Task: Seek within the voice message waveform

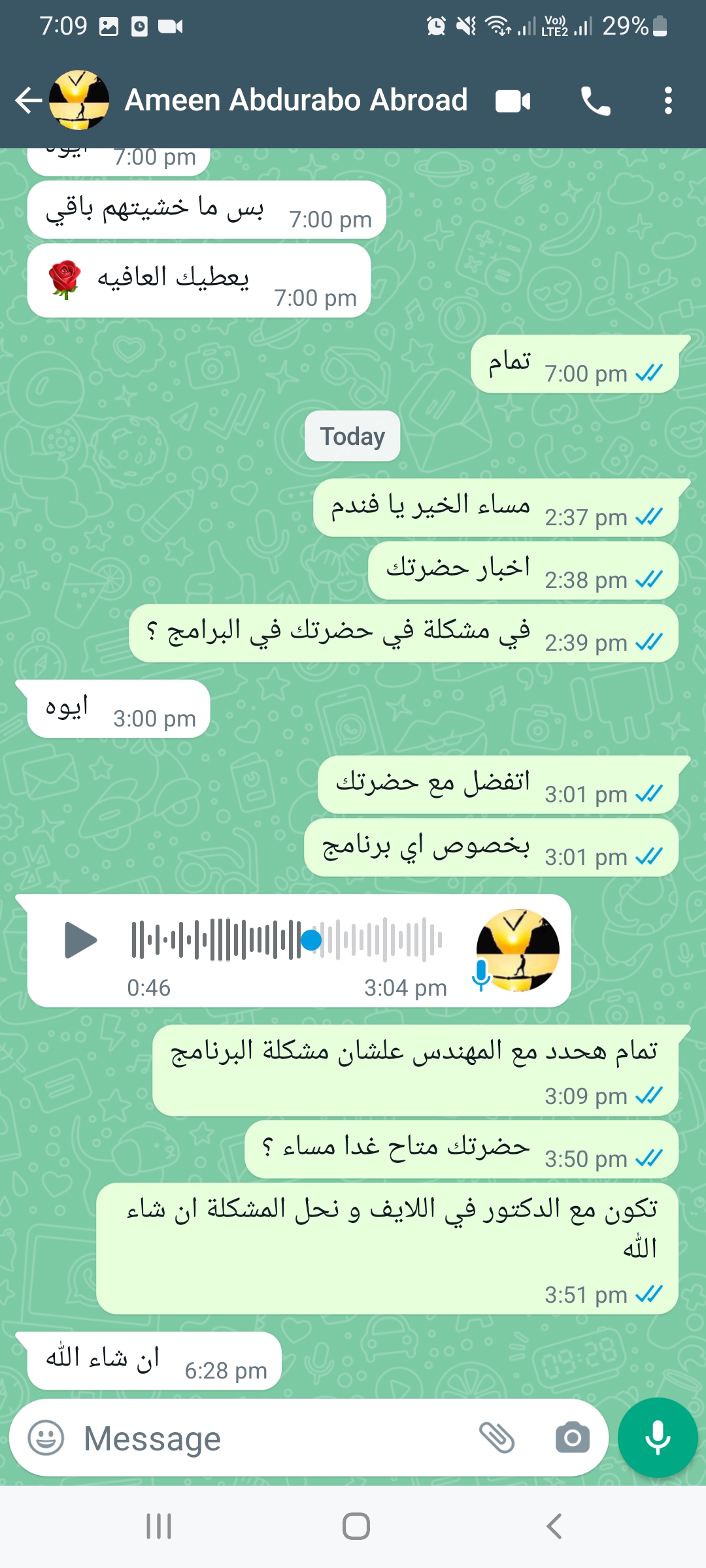Action: point(287,940)
